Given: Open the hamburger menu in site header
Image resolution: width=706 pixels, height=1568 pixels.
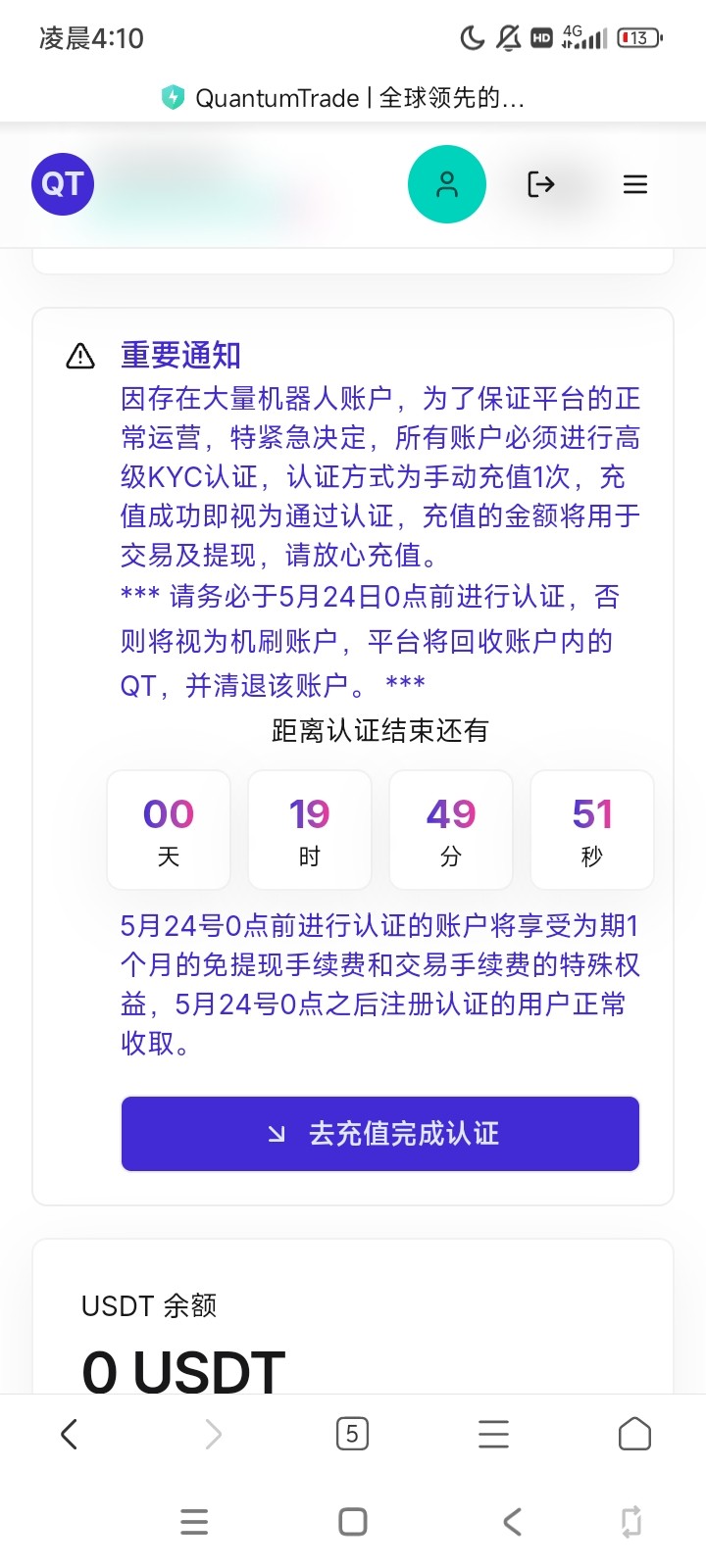Looking at the screenshot, I should coord(634,184).
